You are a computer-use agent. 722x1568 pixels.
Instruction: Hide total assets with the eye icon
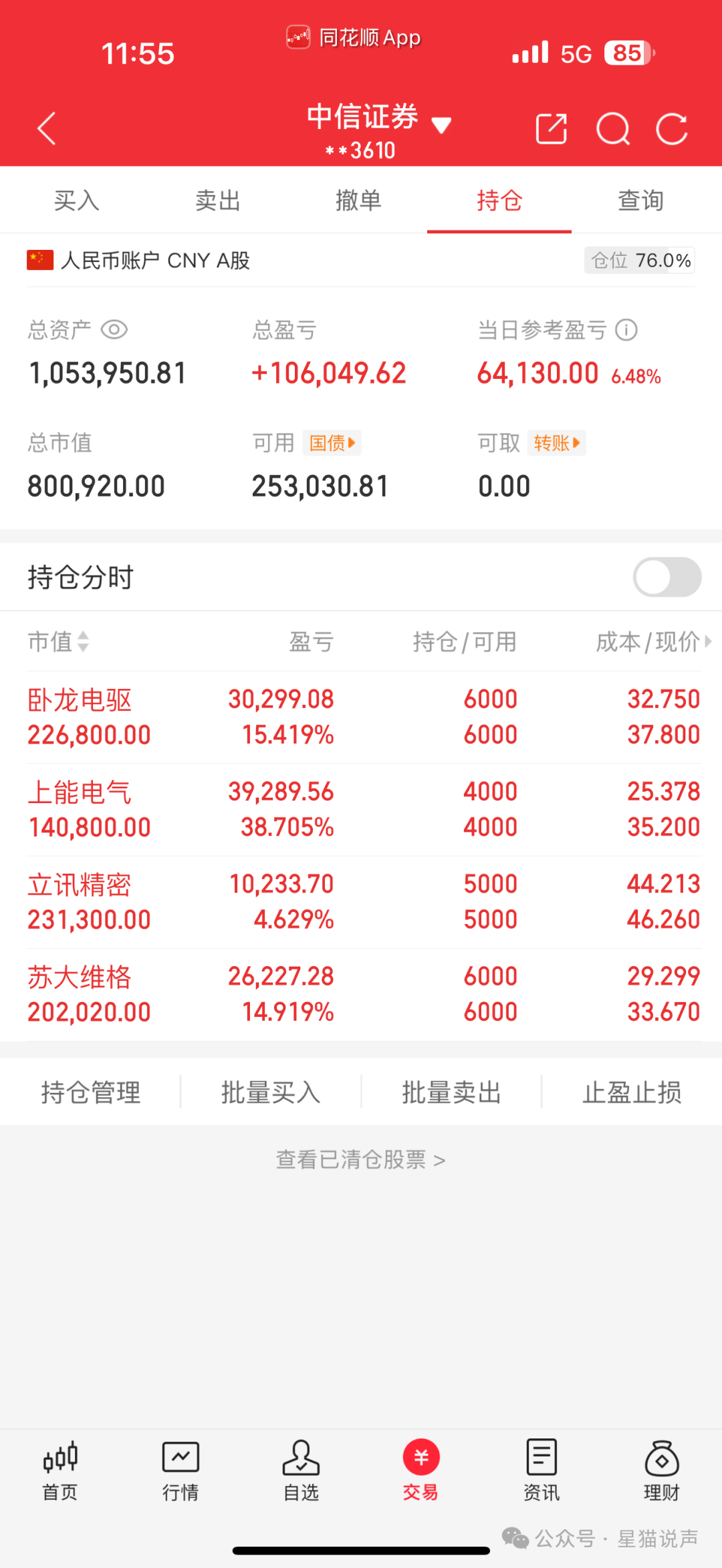[x=114, y=329]
